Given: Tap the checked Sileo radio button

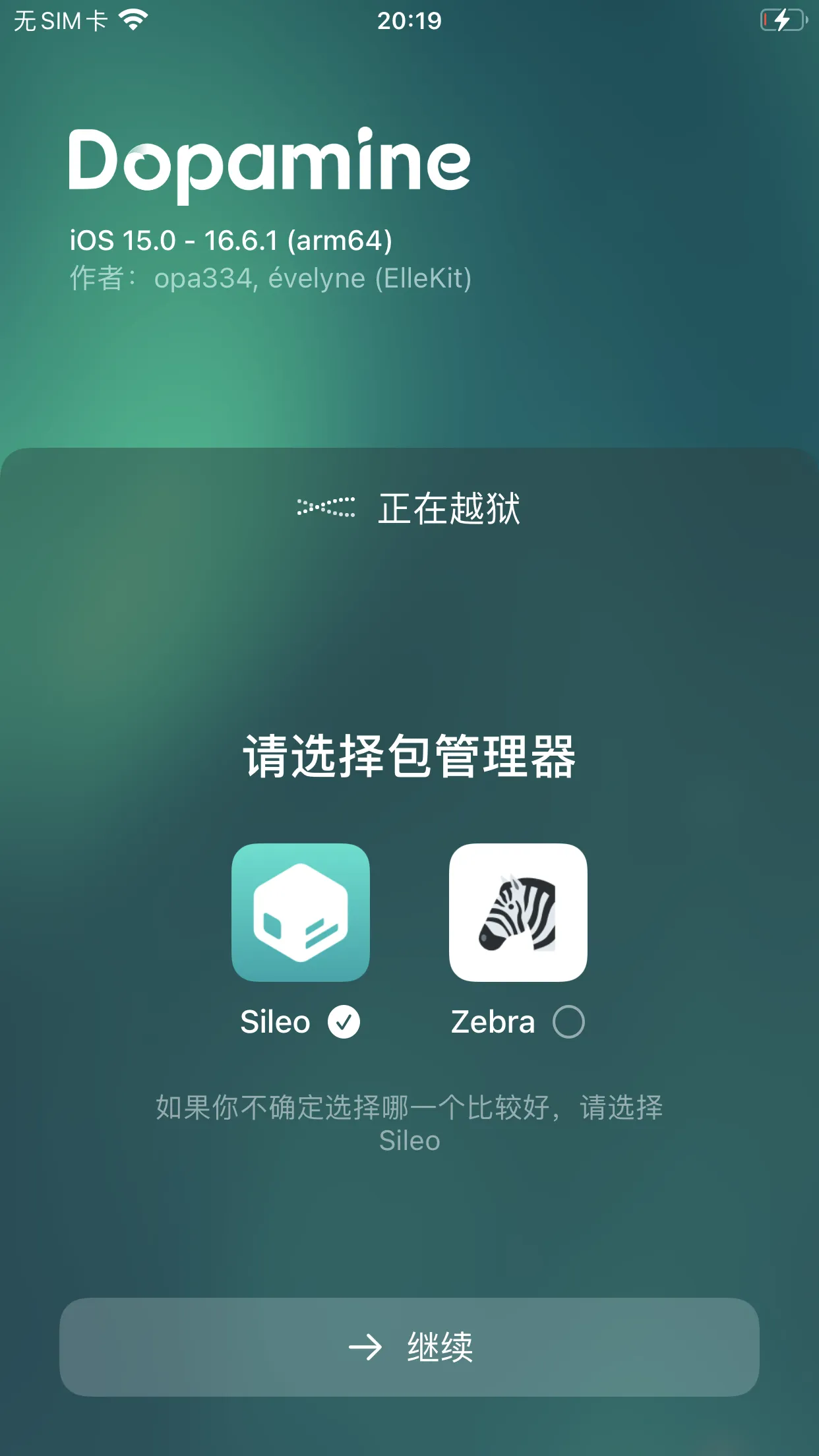Looking at the screenshot, I should 344,1022.
